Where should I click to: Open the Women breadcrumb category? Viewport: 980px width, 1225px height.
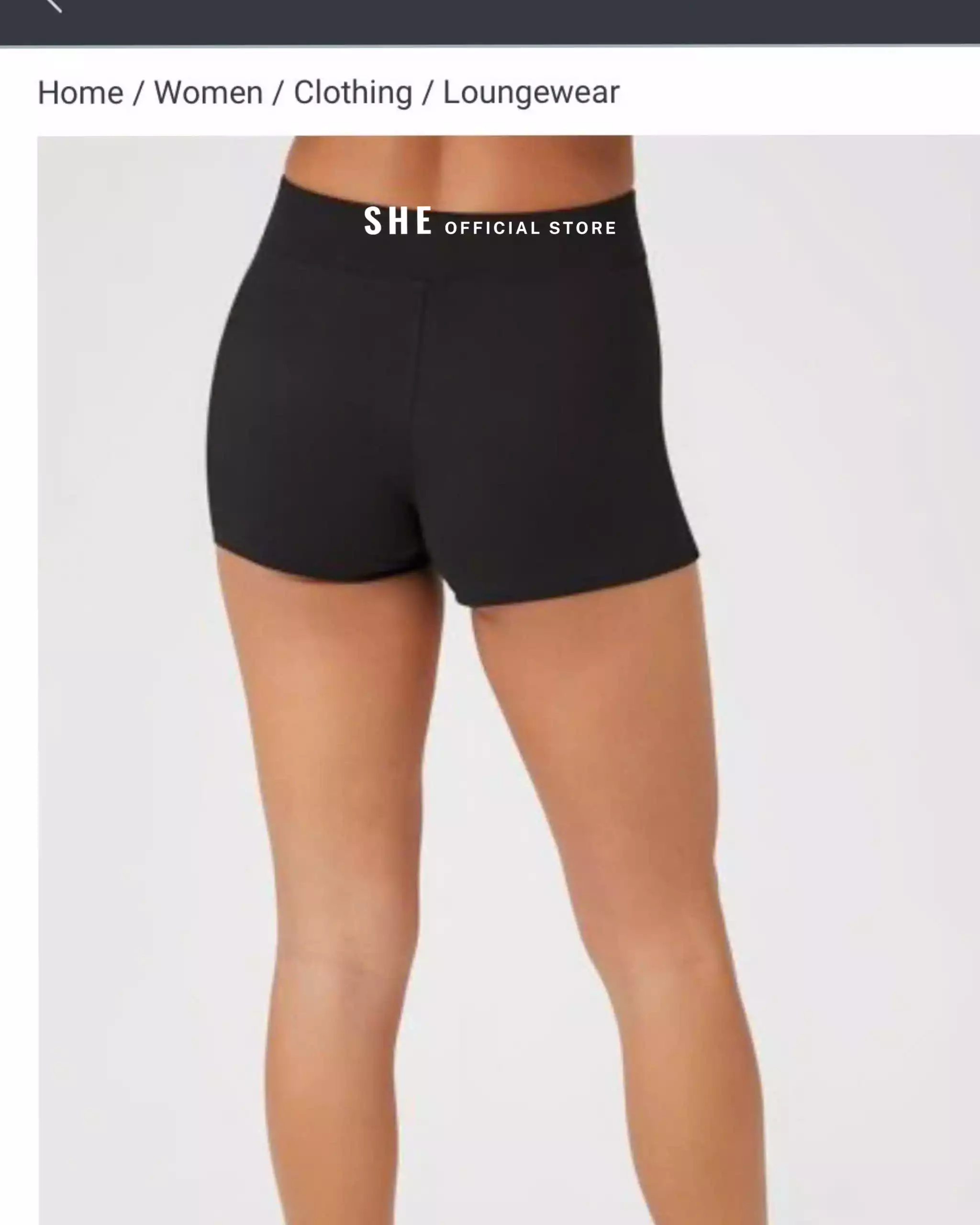tap(209, 93)
